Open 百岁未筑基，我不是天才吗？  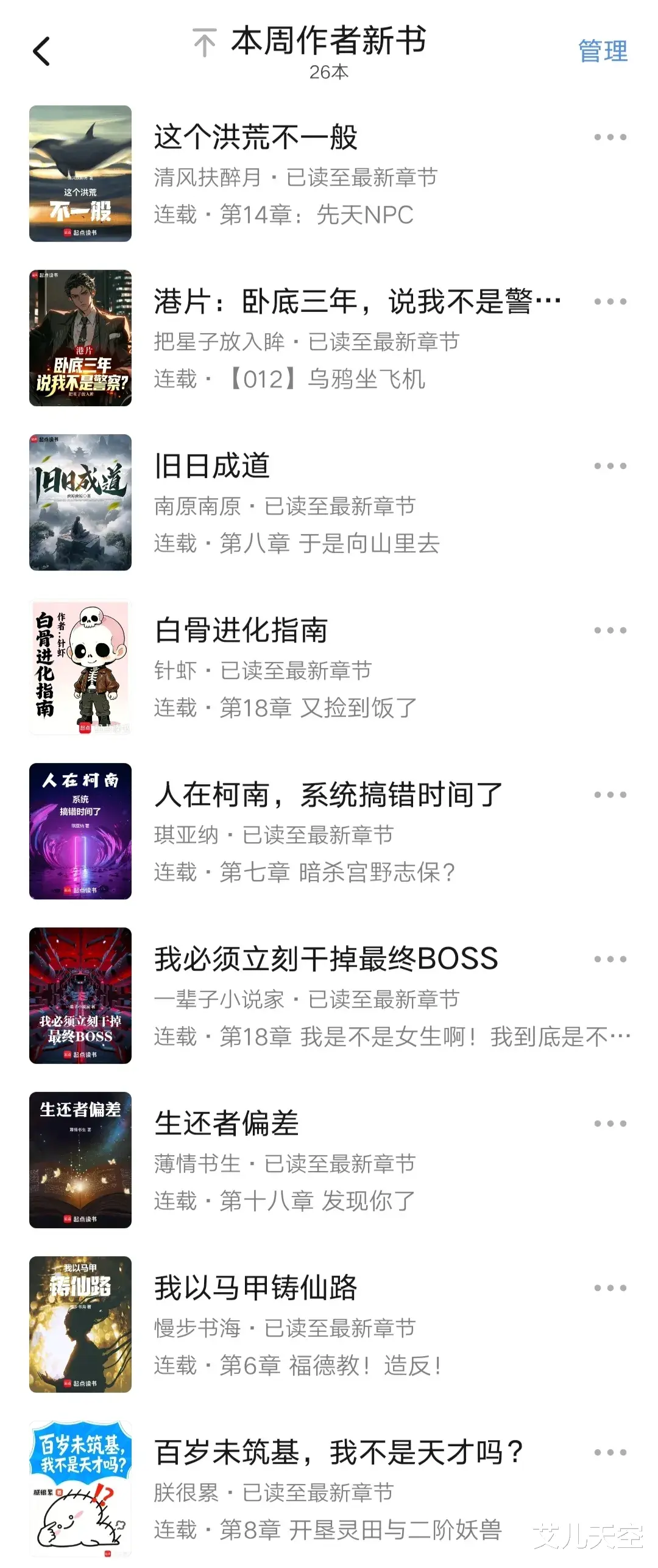pyautogui.click(x=338, y=1453)
